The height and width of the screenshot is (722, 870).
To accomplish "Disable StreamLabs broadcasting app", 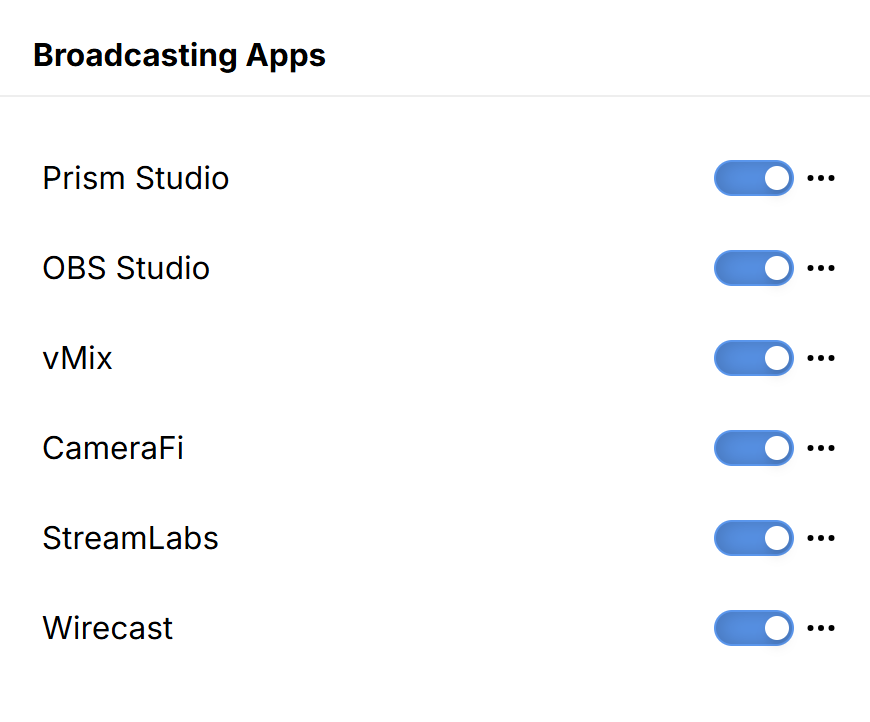I will [x=753, y=538].
